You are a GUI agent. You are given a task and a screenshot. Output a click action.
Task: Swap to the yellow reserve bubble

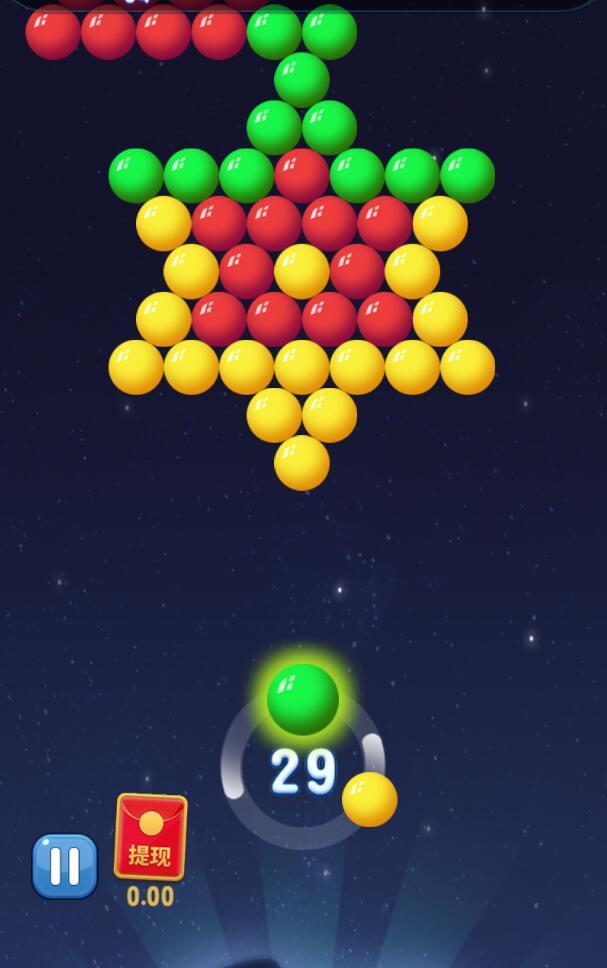click(x=369, y=799)
